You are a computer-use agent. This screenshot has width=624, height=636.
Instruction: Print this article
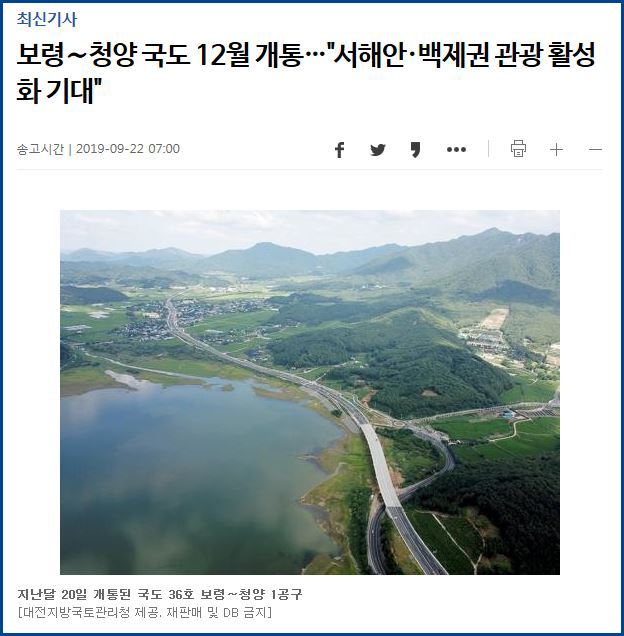tap(518, 149)
